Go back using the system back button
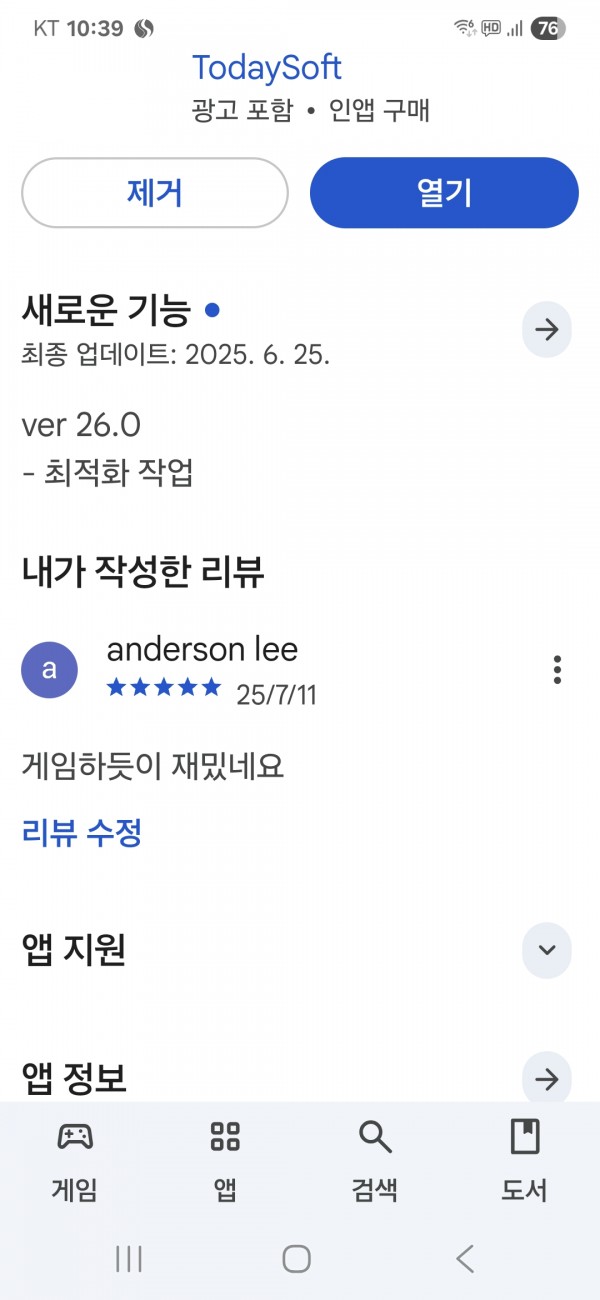 pos(465,1258)
